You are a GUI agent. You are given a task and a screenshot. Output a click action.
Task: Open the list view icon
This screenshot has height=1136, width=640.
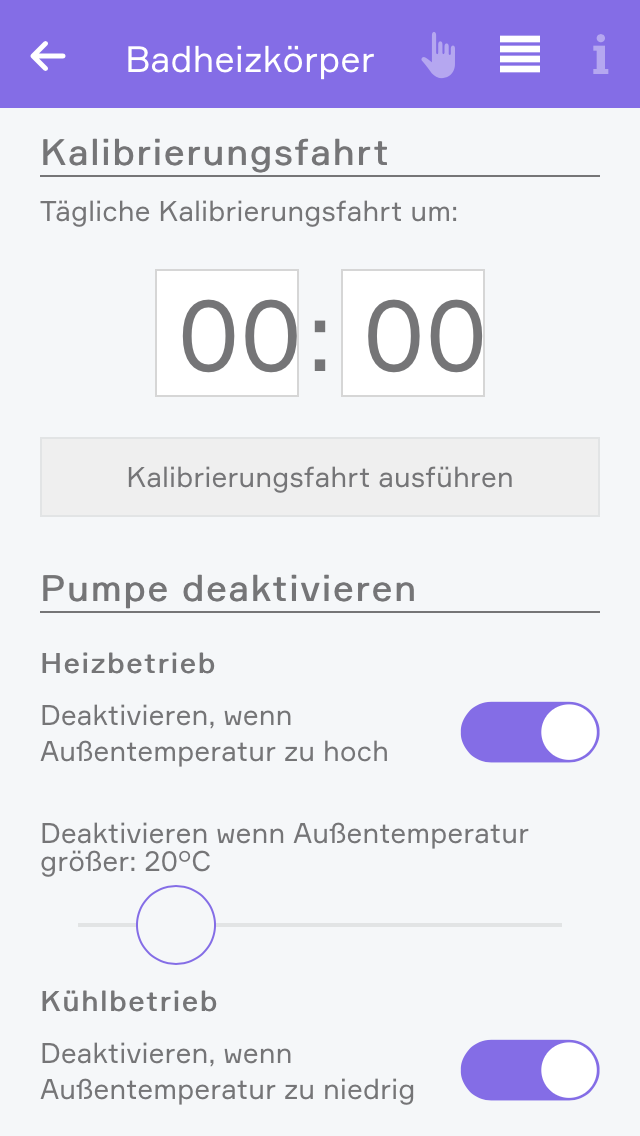click(x=520, y=55)
